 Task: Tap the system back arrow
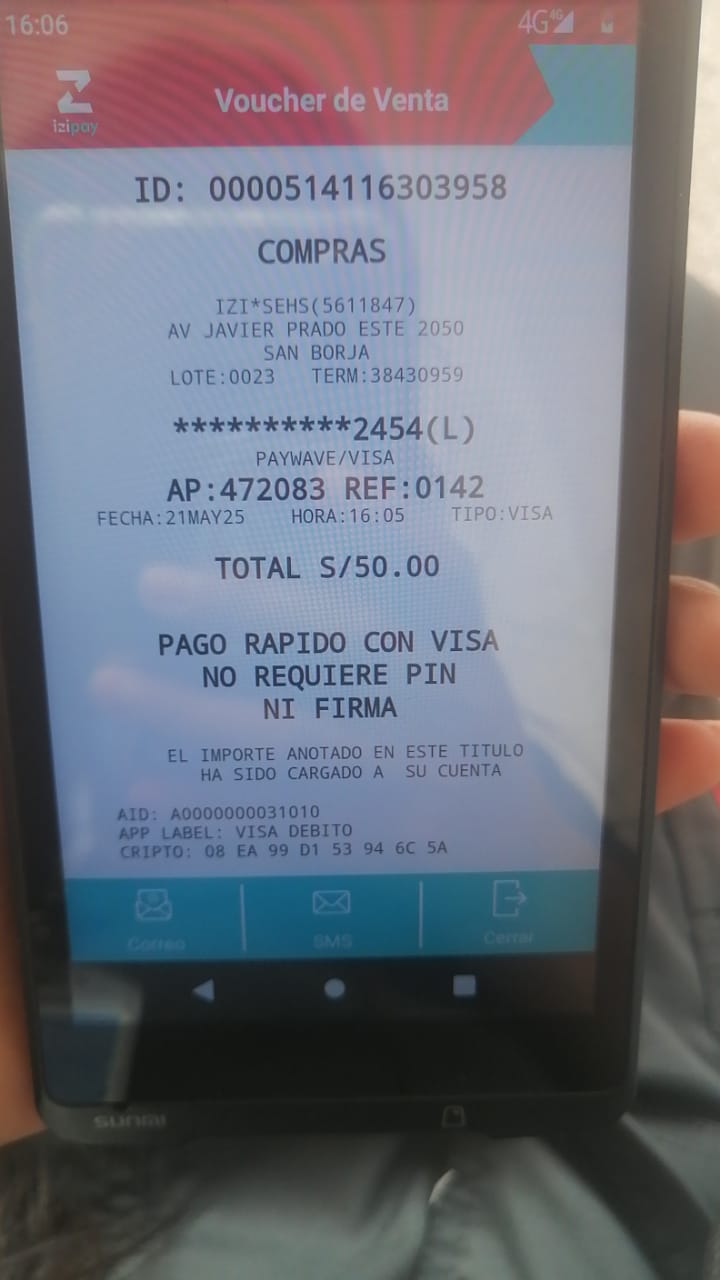tap(203, 990)
